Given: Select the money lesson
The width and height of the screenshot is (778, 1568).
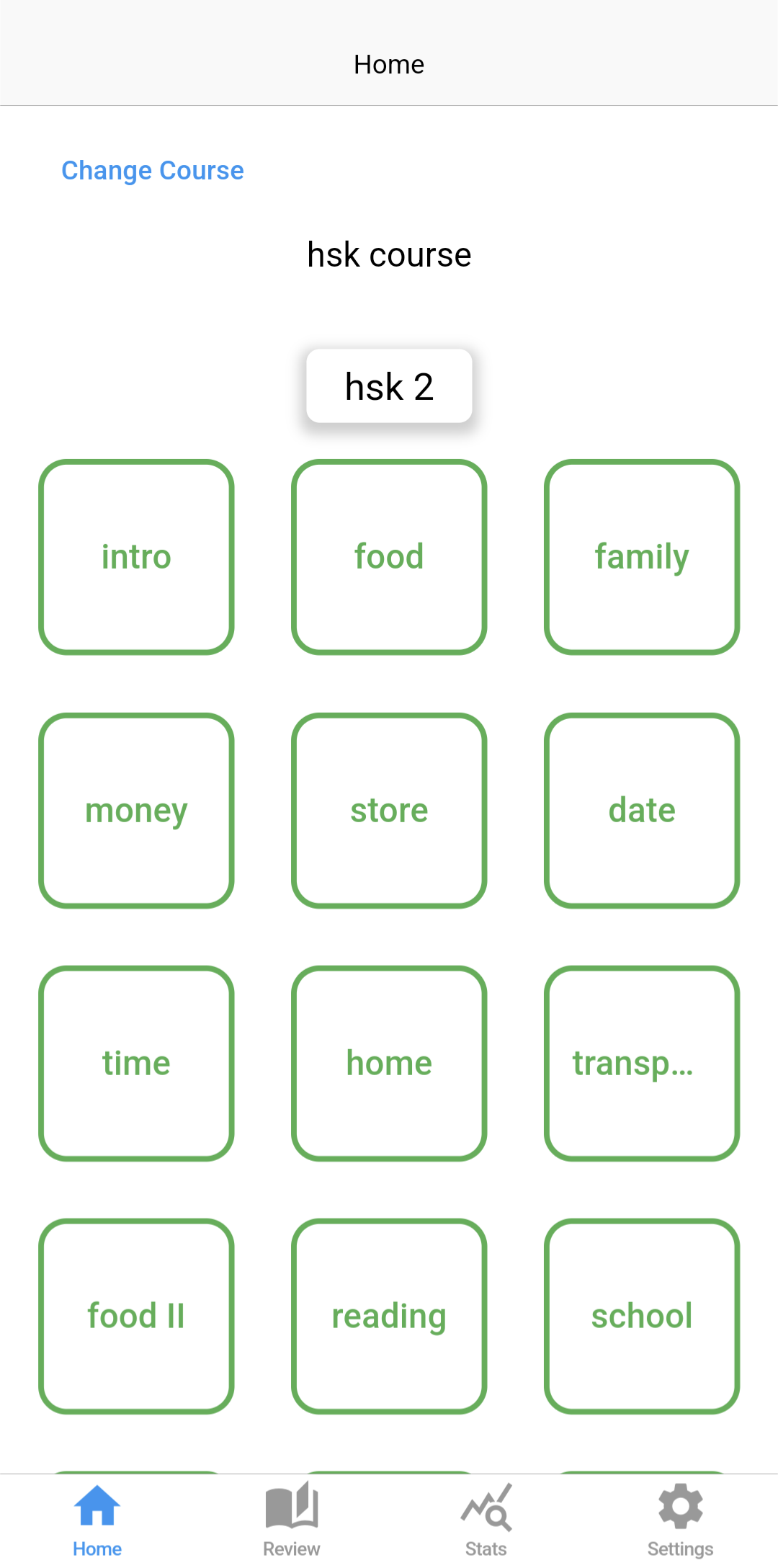Looking at the screenshot, I should pyautogui.click(x=136, y=811).
